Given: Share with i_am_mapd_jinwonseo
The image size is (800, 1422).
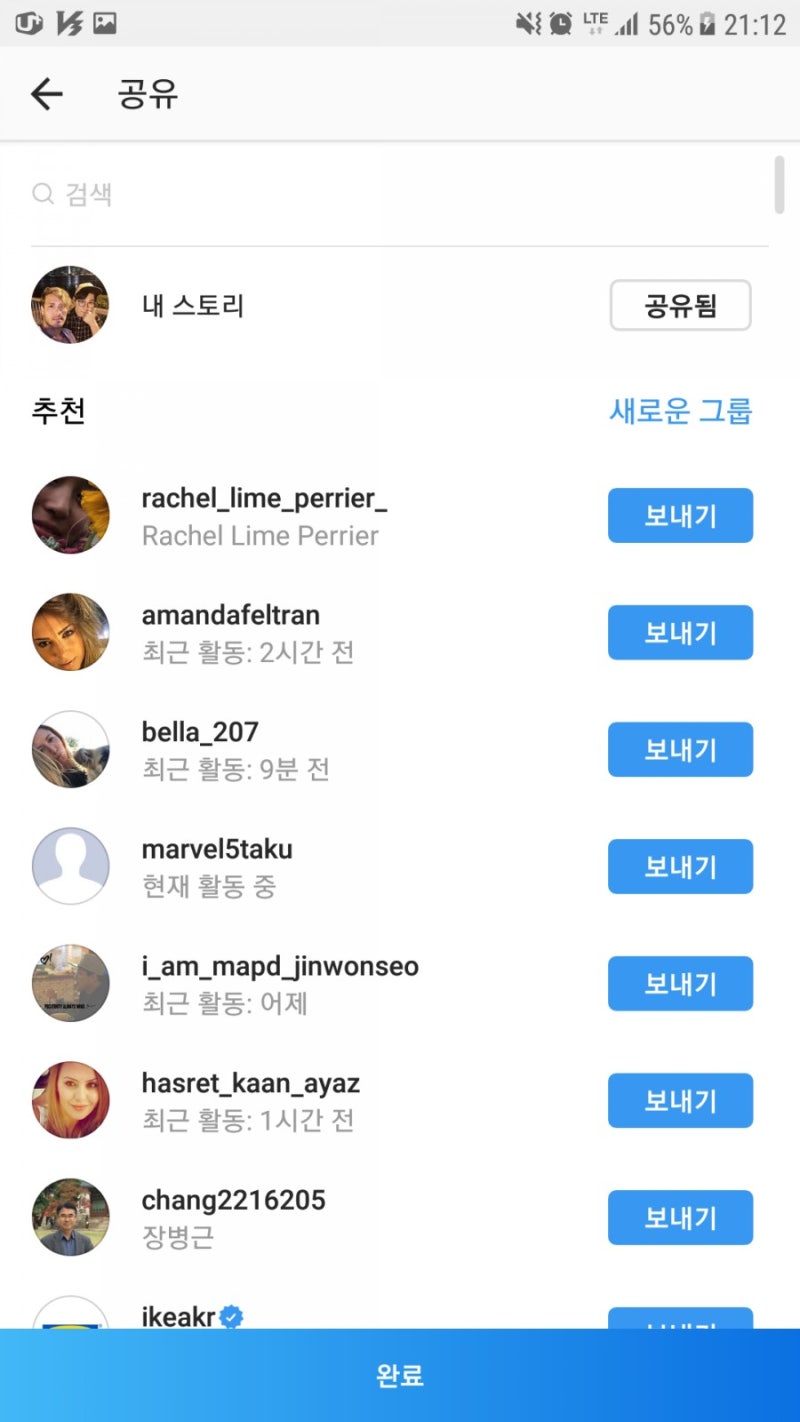Looking at the screenshot, I should coord(680,983).
